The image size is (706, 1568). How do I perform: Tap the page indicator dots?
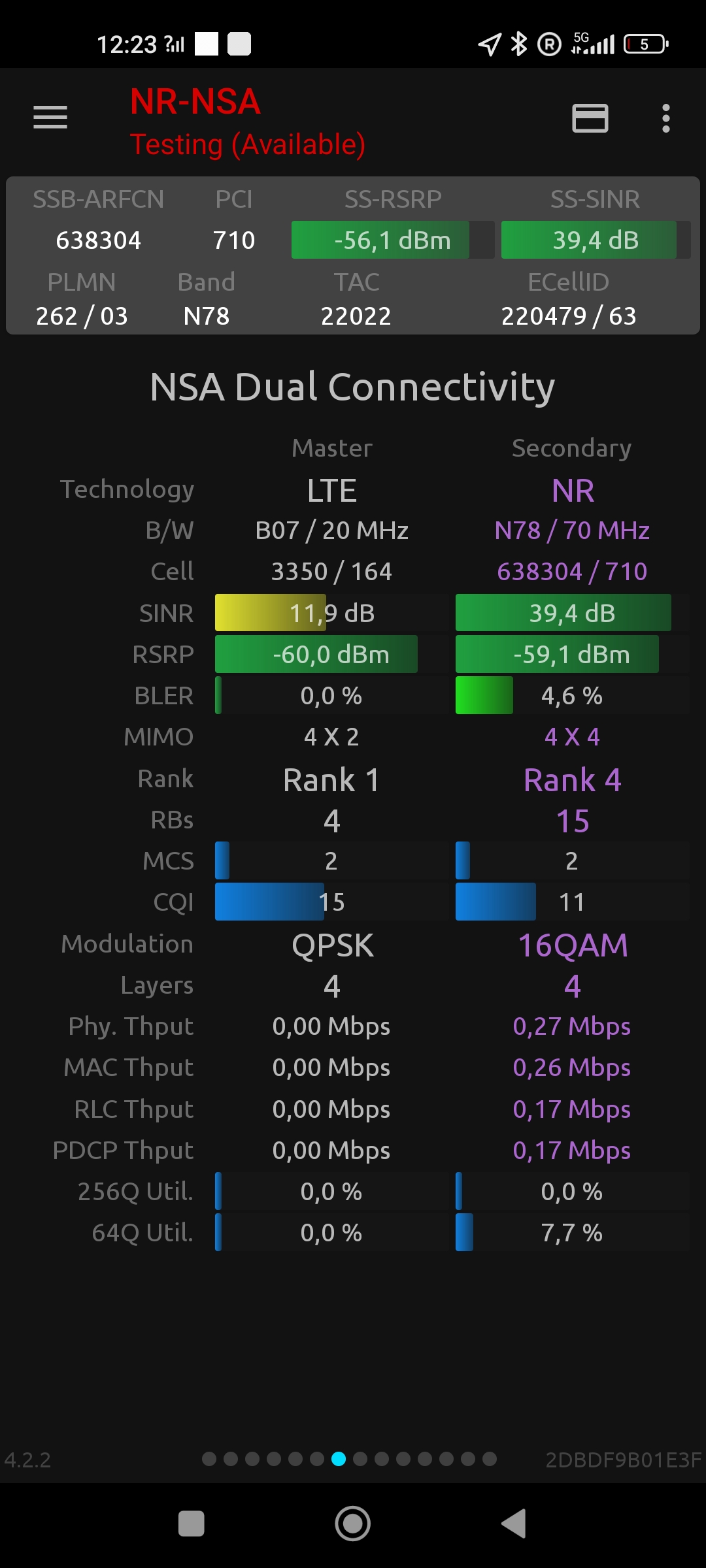349,1459
